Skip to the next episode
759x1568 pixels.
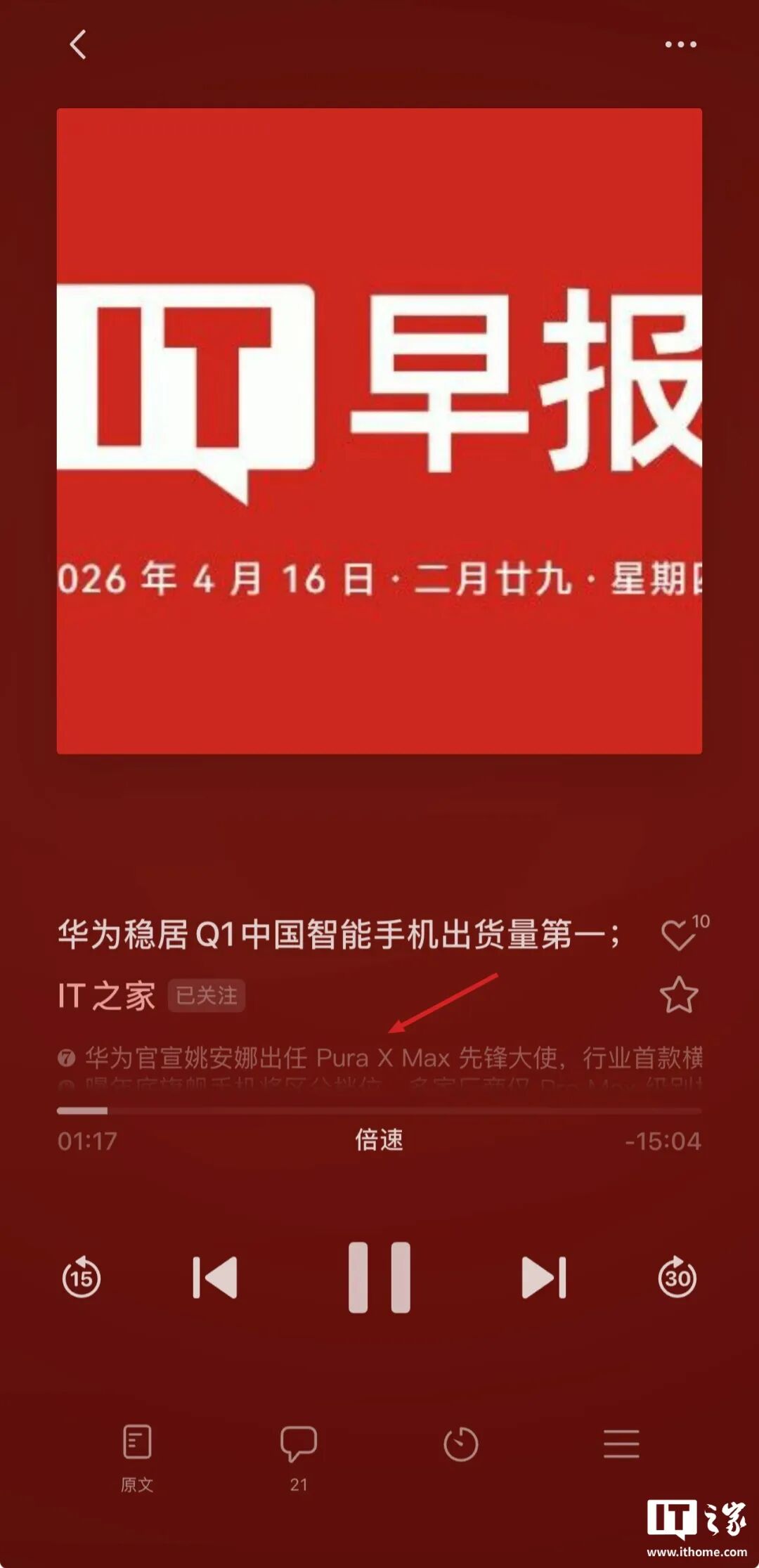pyautogui.click(x=543, y=1277)
